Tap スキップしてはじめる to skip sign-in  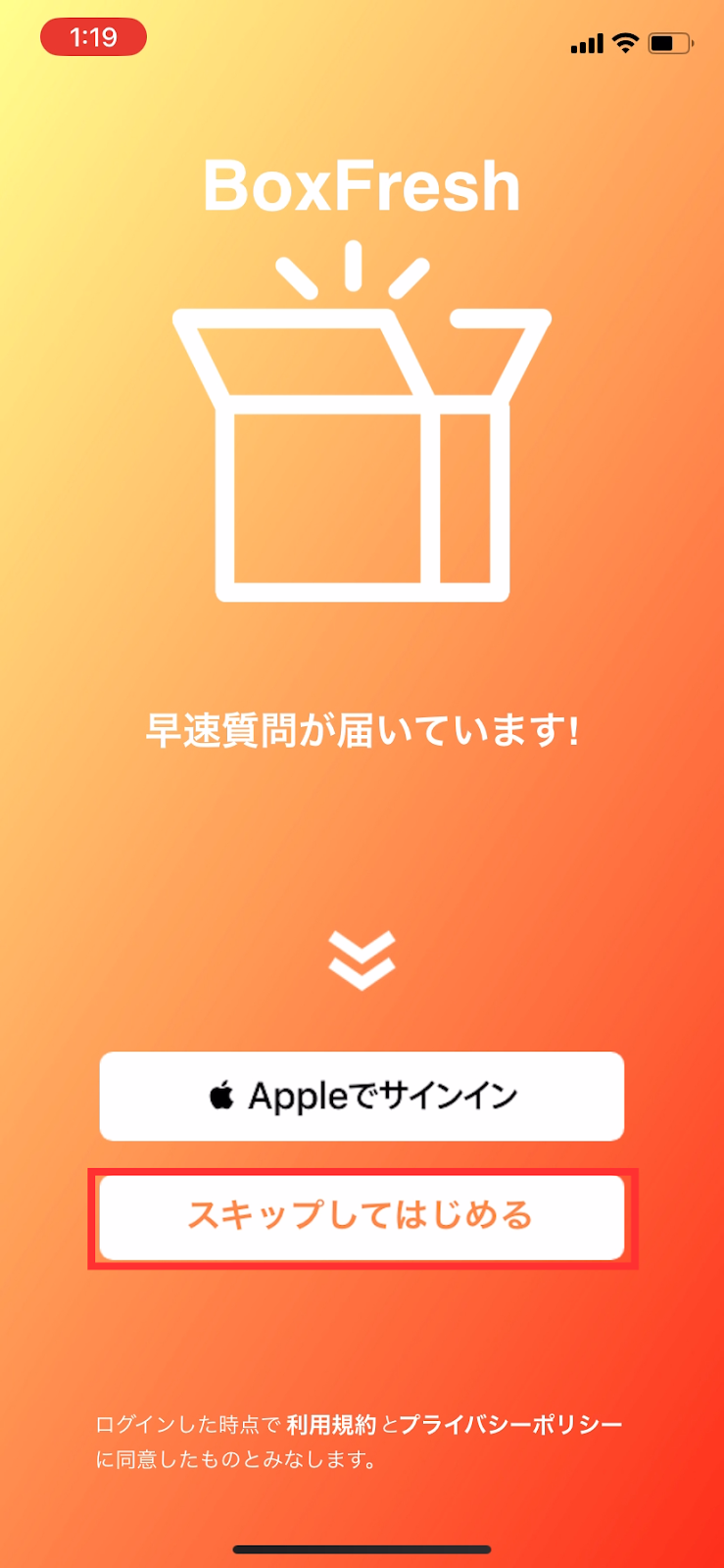[362, 1216]
